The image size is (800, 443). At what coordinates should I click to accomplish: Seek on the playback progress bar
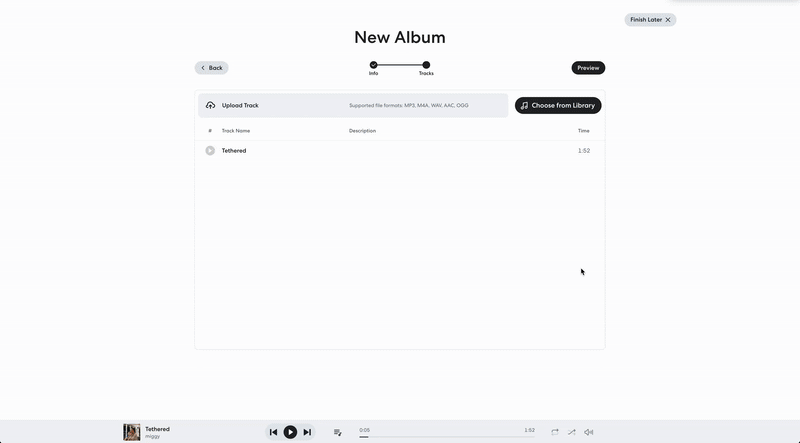pyautogui.click(x=447, y=437)
